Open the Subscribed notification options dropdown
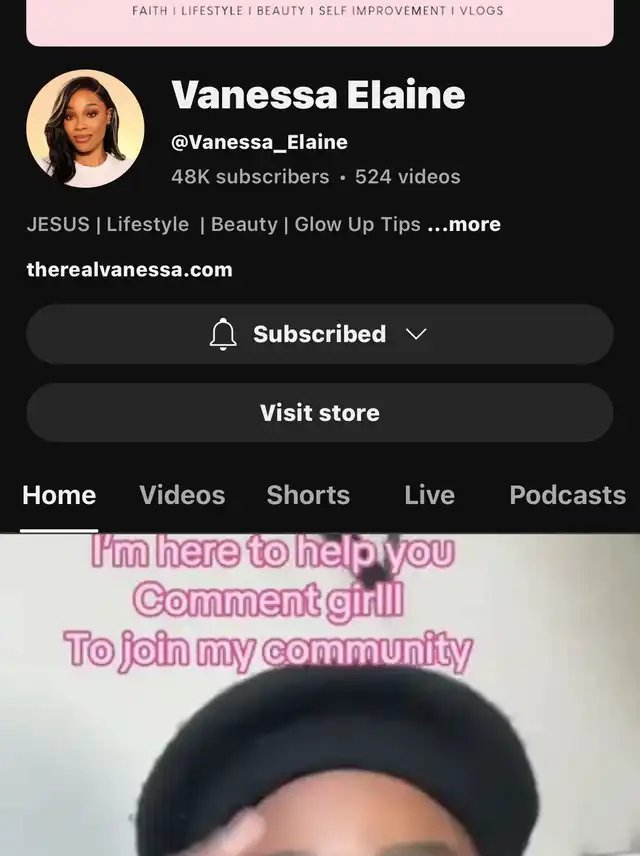640x856 pixels. (319, 334)
